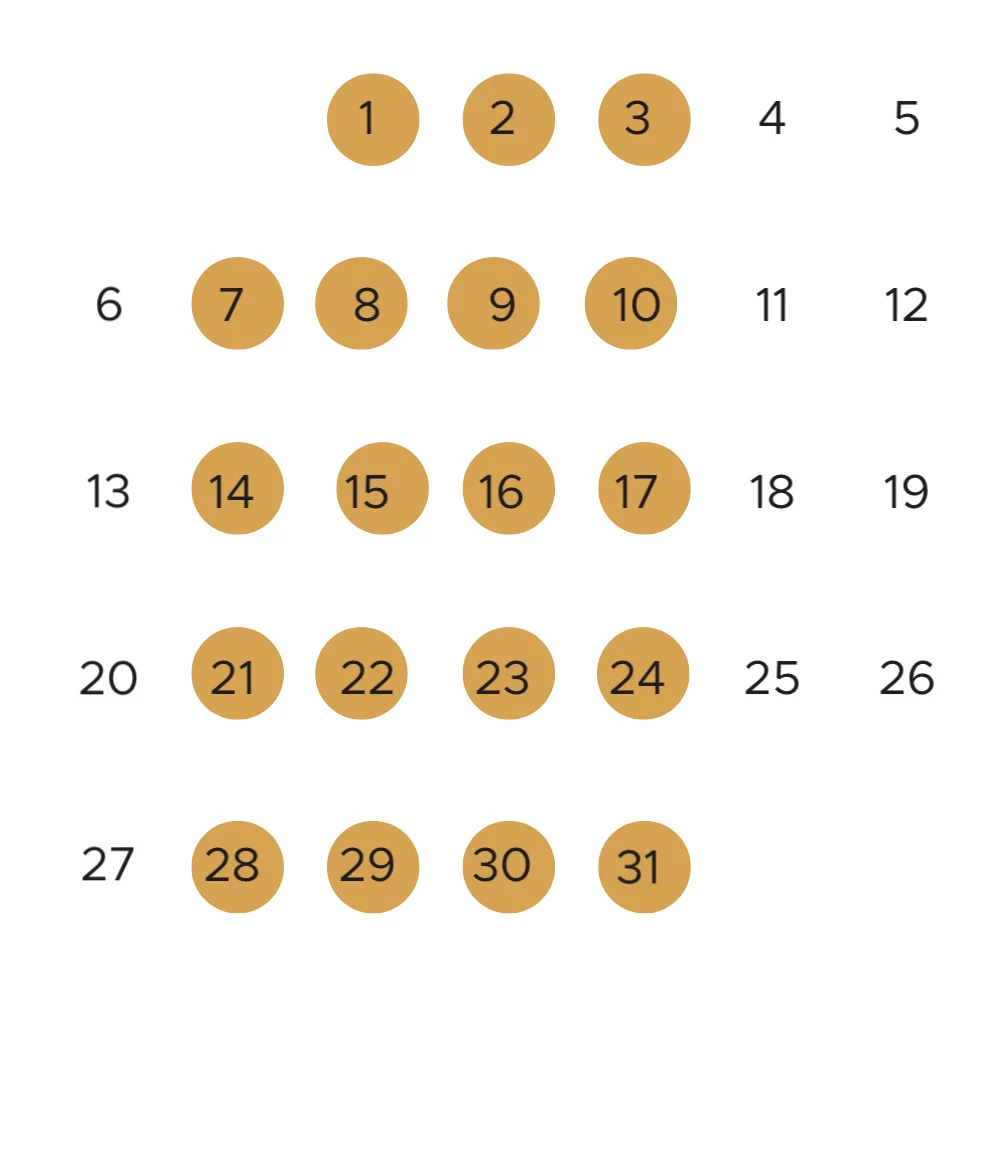Open day 10 in the calendar
Viewport: 987px width, 1155px height.
[x=631, y=304]
